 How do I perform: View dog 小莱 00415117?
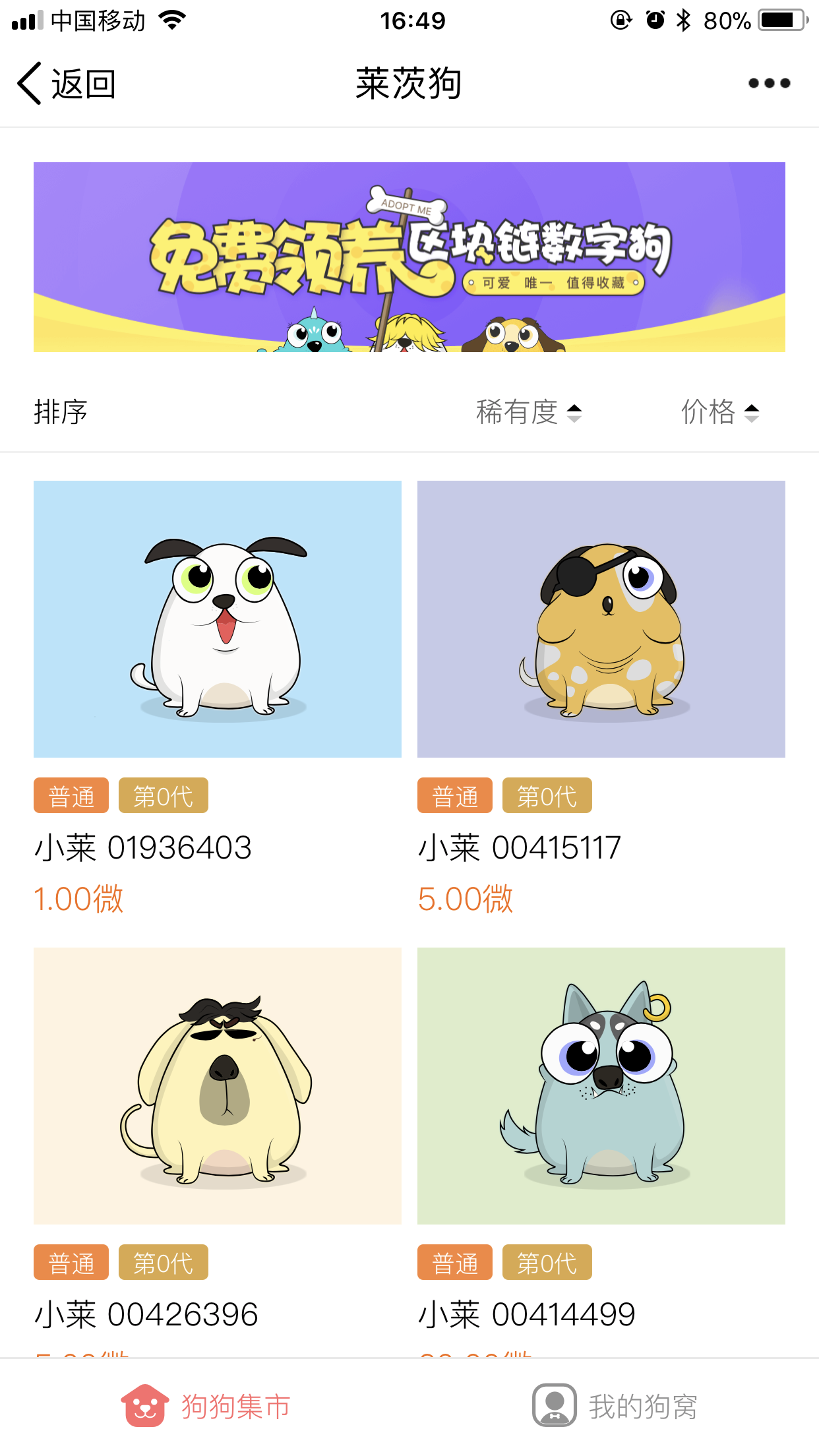[x=601, y=619]
